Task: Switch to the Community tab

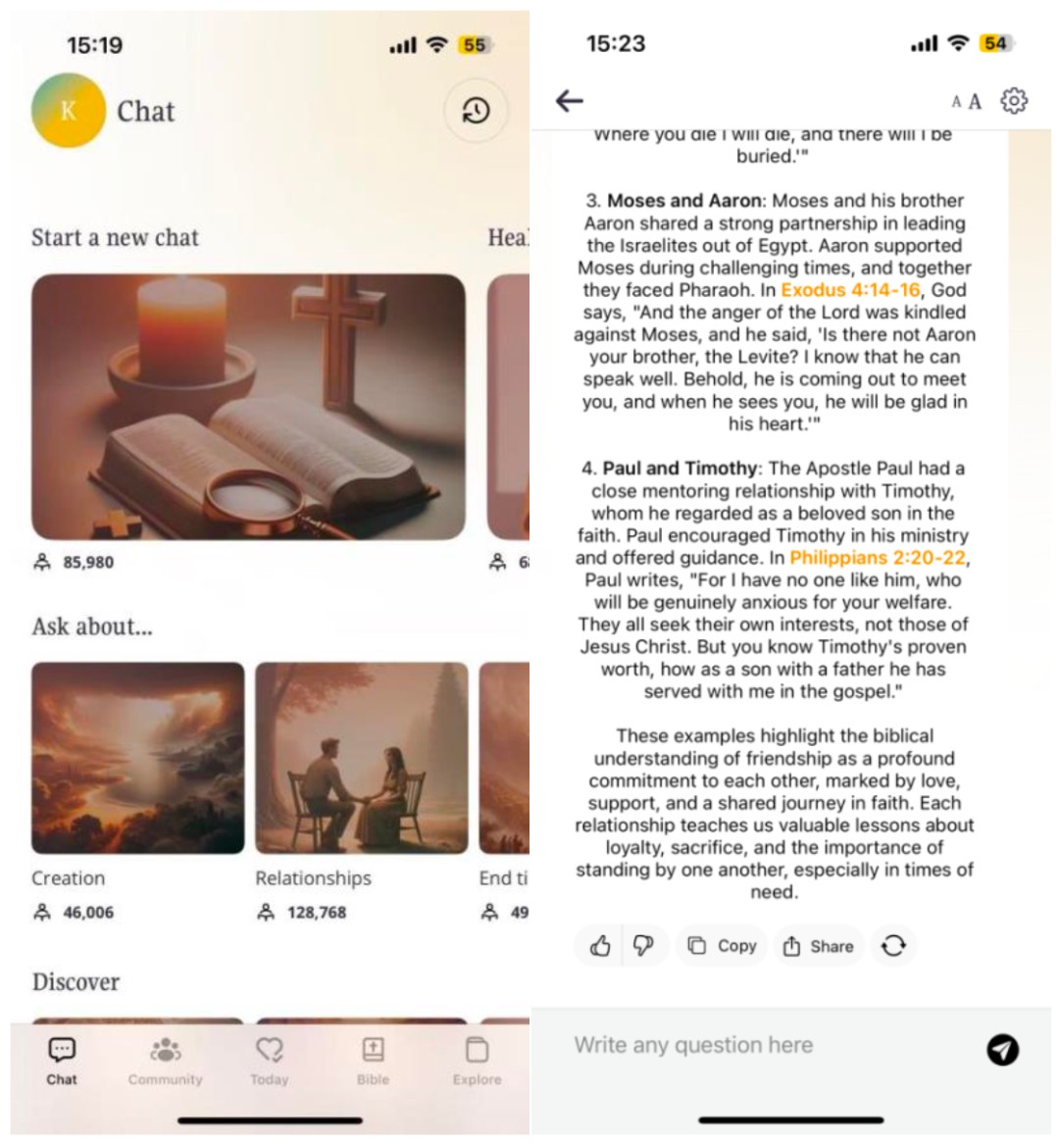Action: click(165, 1060)
